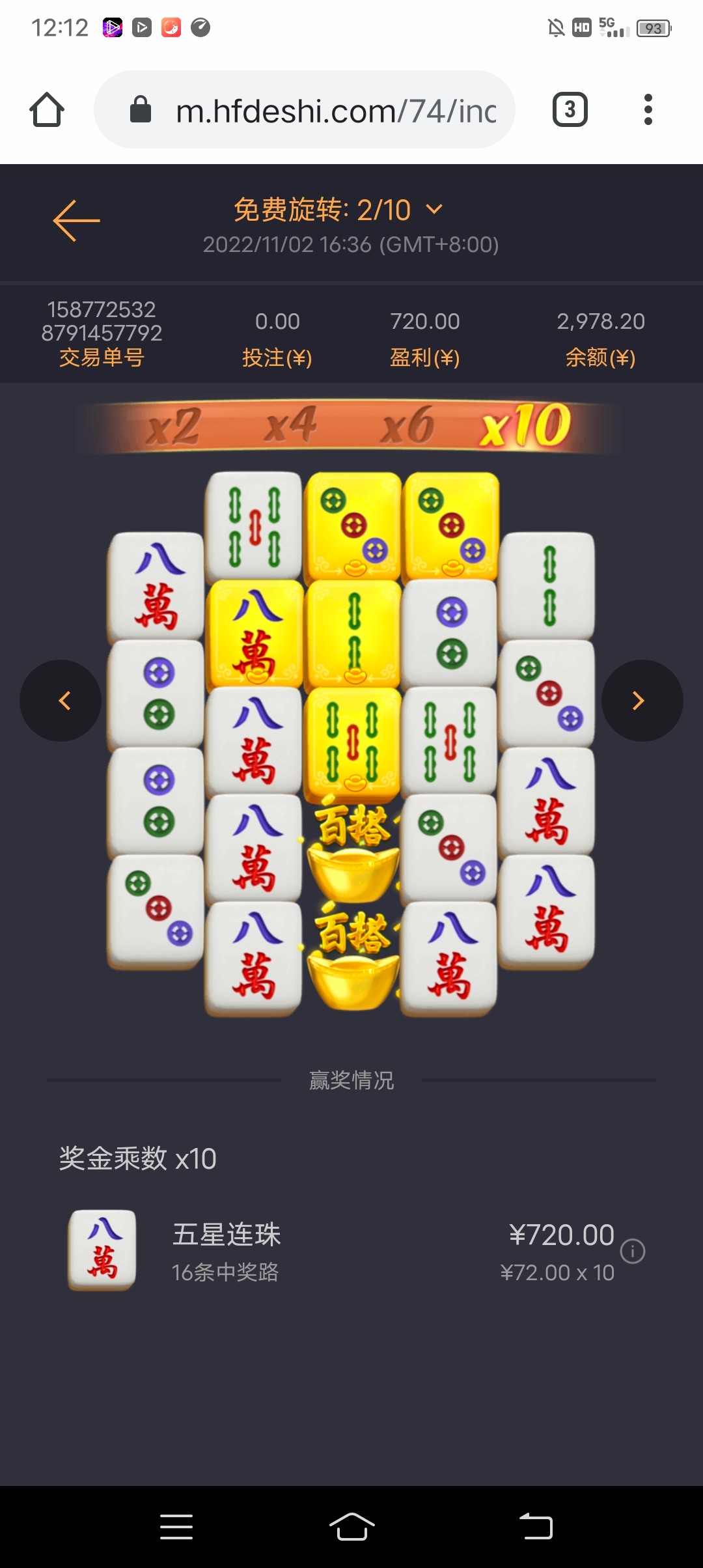Go to the phone's home screen
The image size is (703, 1568).
[351, 1526]
